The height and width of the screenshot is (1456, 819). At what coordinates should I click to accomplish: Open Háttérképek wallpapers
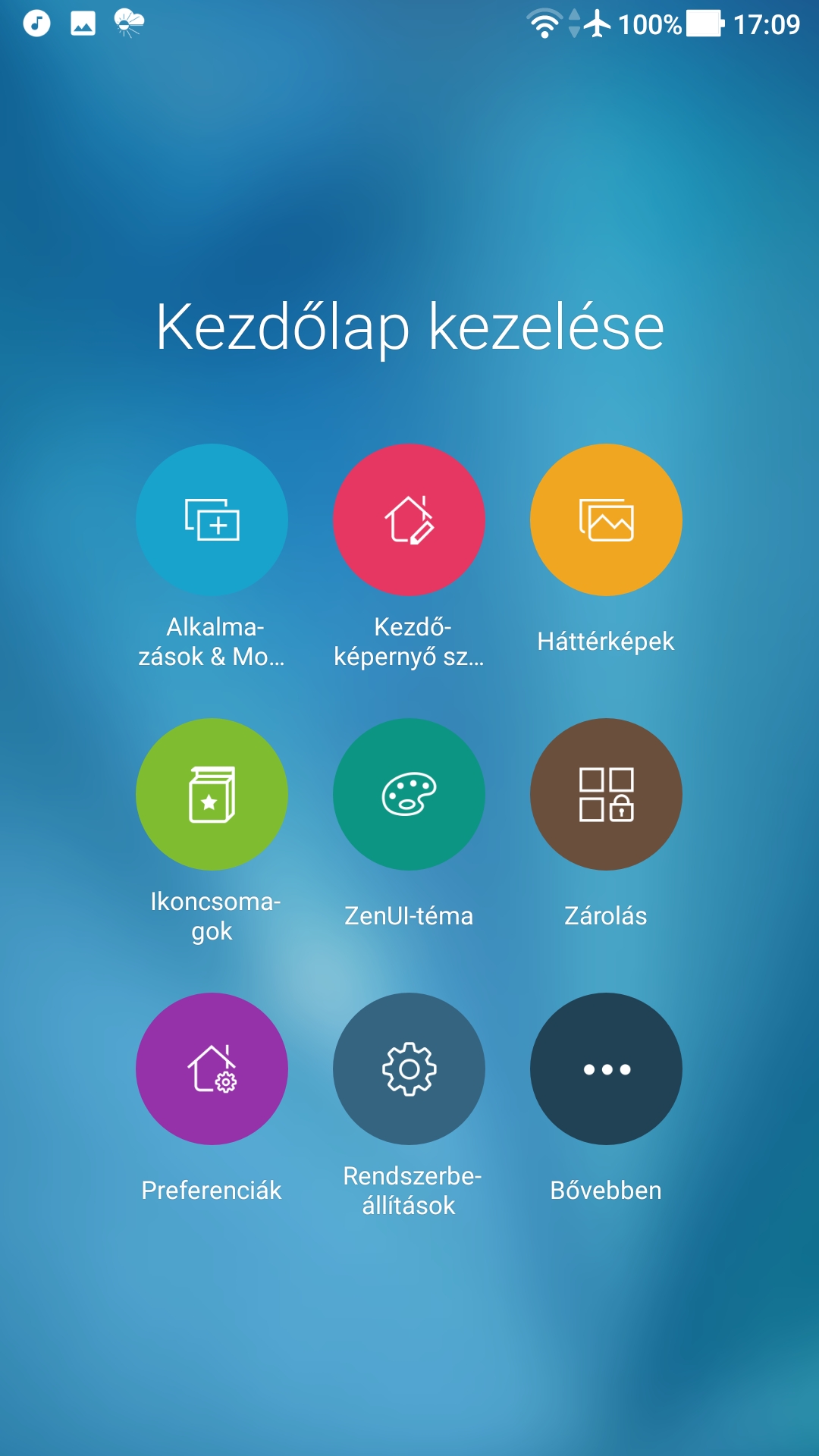click(606, 520)
